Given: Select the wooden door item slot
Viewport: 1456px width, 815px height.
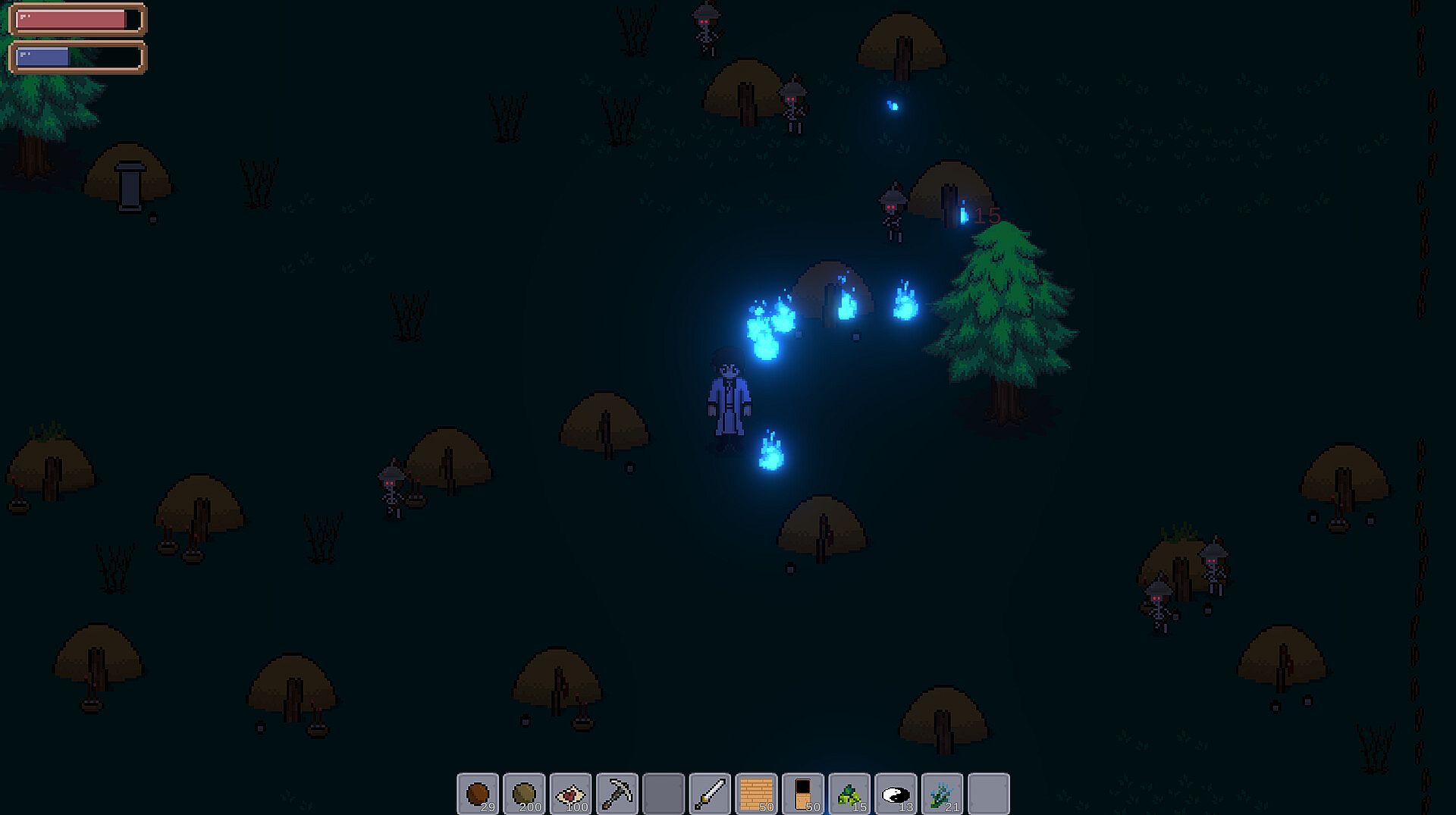Looking at the screenshot, I should click(803, 794).
